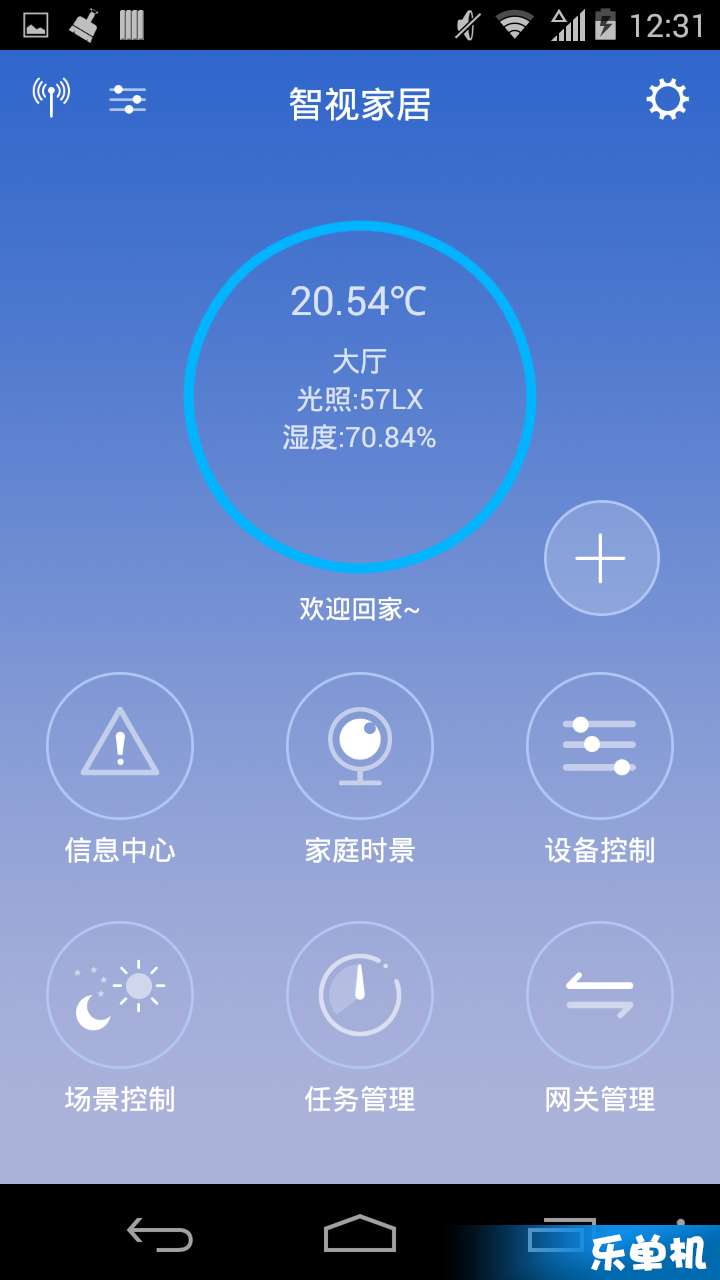Open the settings gear icon
Screen dimensions: 720x1280
(x=667, y=101)
